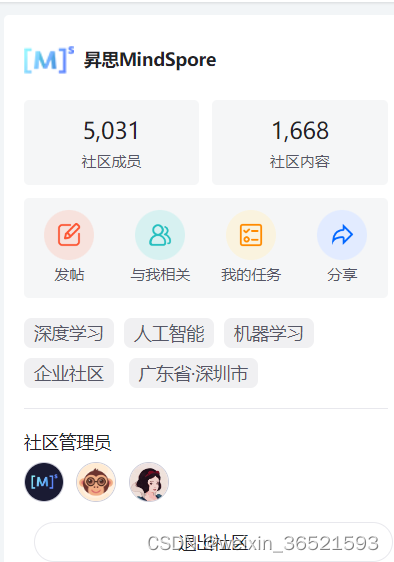This screenshot has width=394, height=562.
Task: Open 与我相关 section
Action: click(x=160, y=246)
